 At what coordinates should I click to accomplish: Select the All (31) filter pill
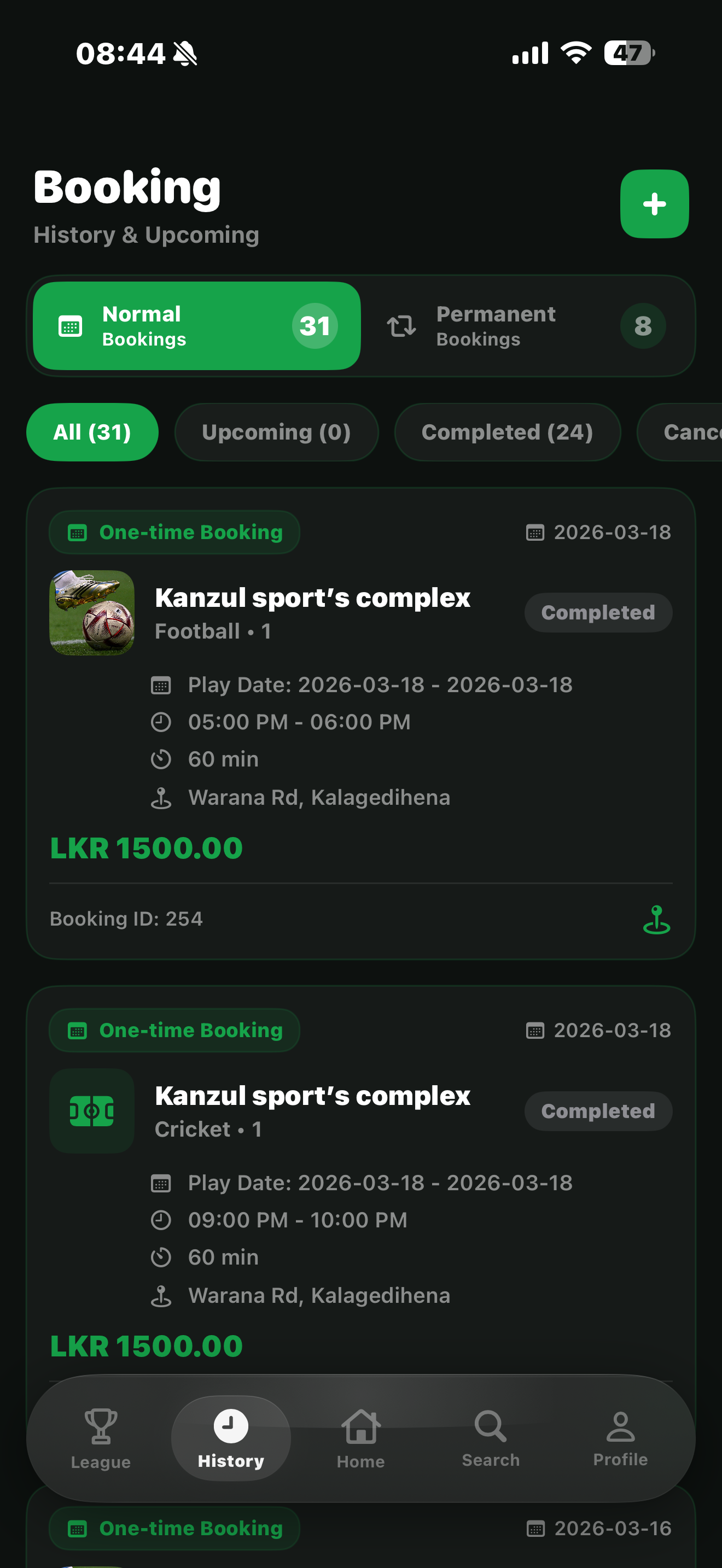92,431
